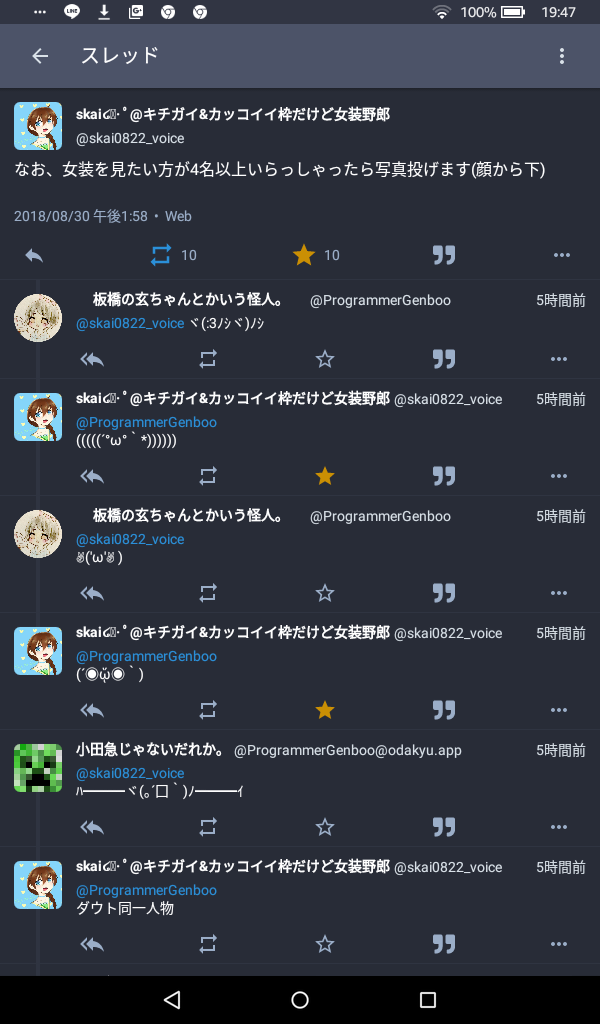Go back from the thread screen

point(40,56)
